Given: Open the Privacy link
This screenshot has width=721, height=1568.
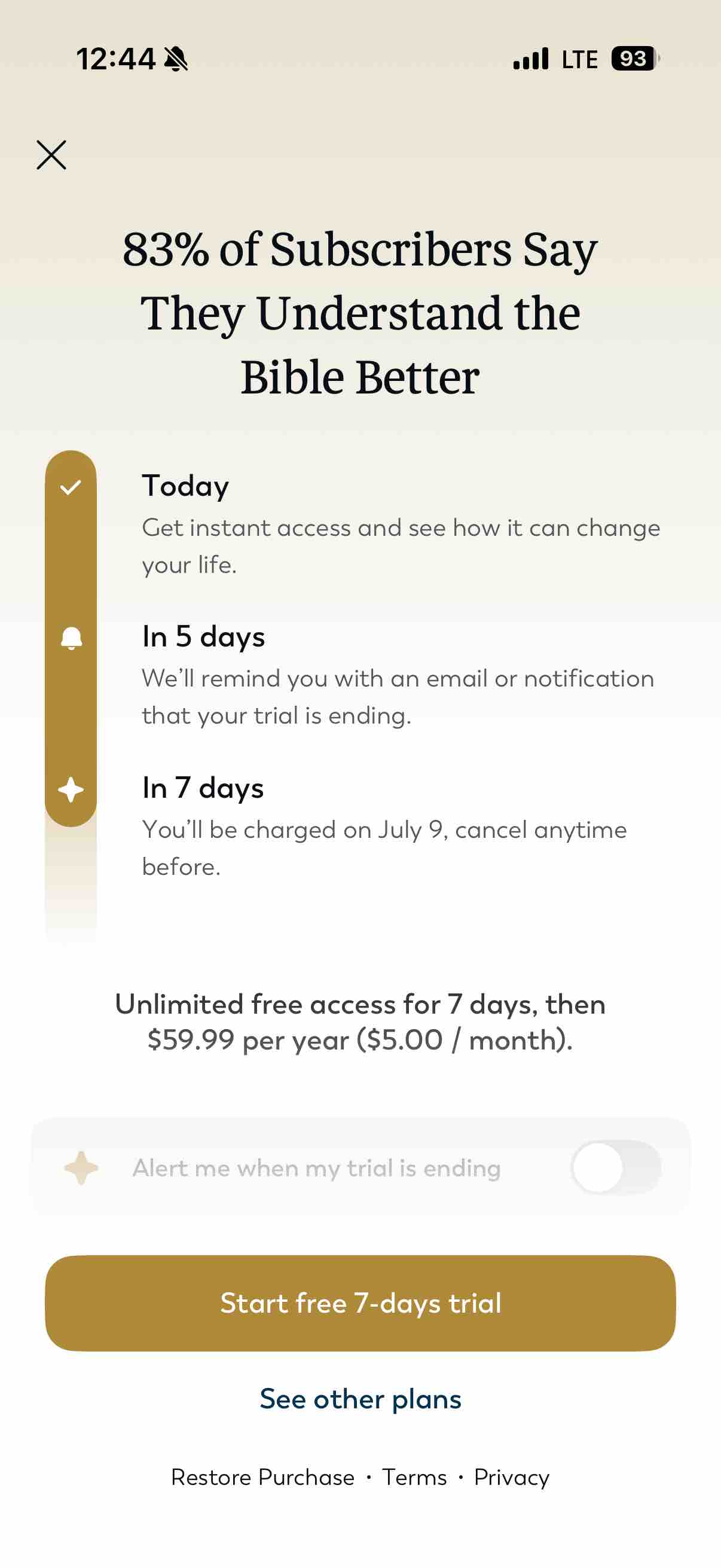Looking at the screenshot, I should [x=512, y=1477].
